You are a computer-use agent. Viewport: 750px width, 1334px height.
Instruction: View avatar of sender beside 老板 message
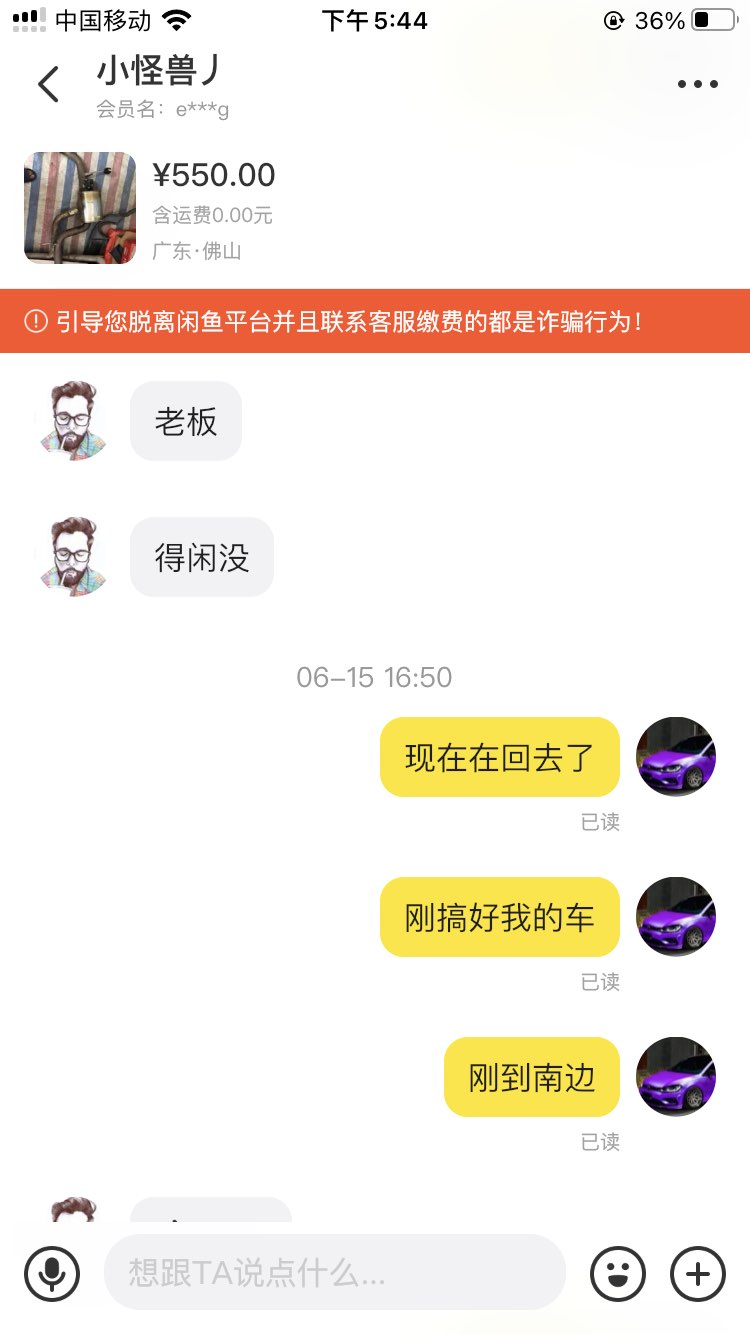coord(74,420)
